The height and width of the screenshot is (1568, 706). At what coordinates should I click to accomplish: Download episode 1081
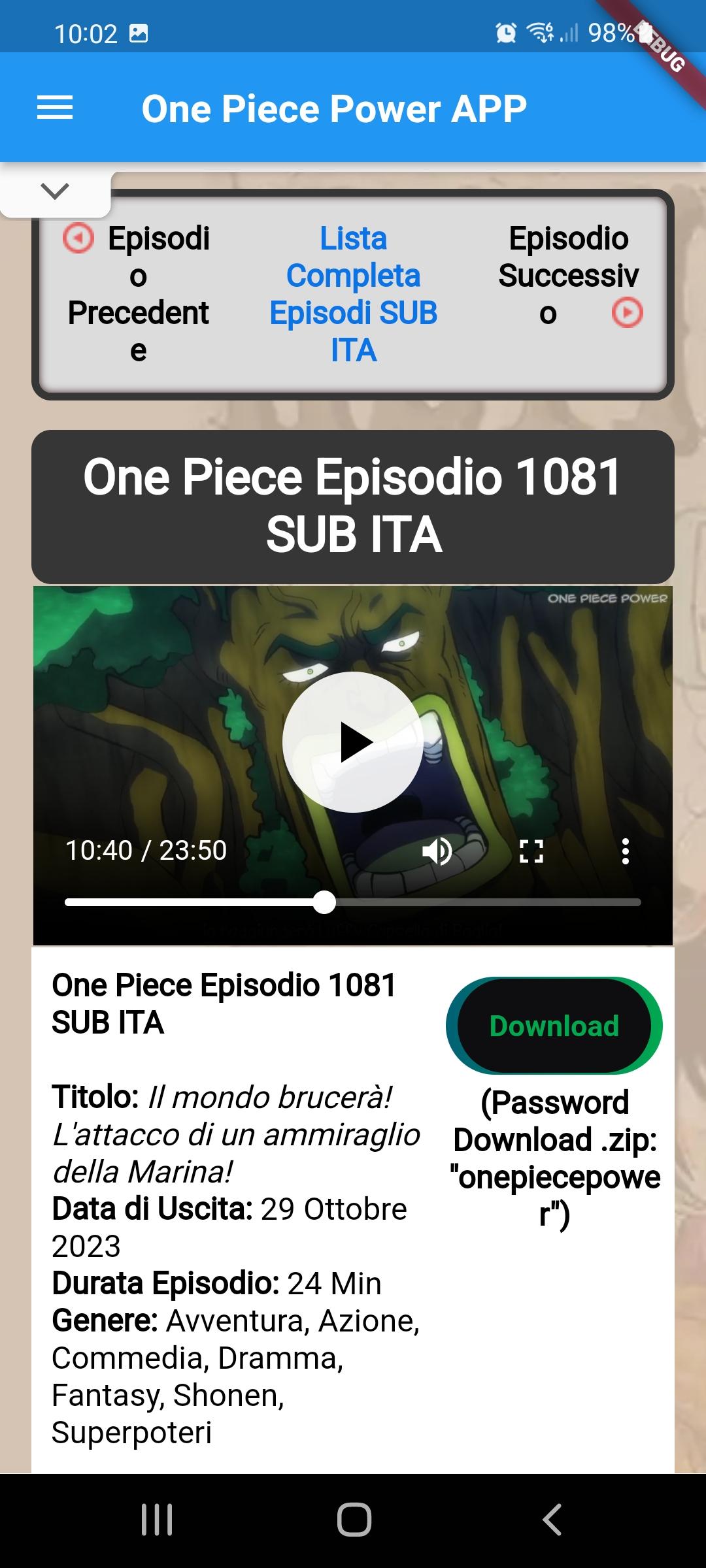coord(554,1026)
